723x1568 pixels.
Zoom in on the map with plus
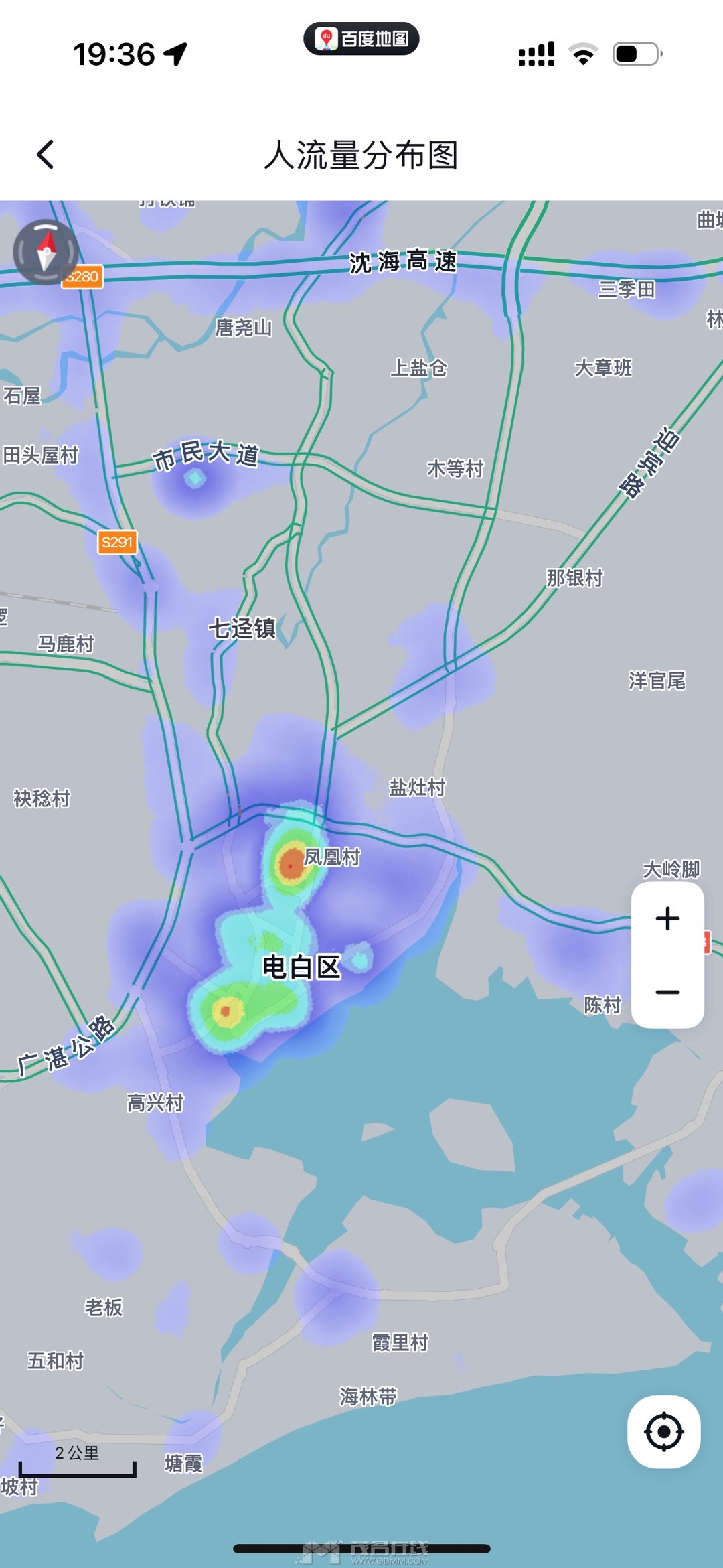click(x=667, y=918)
